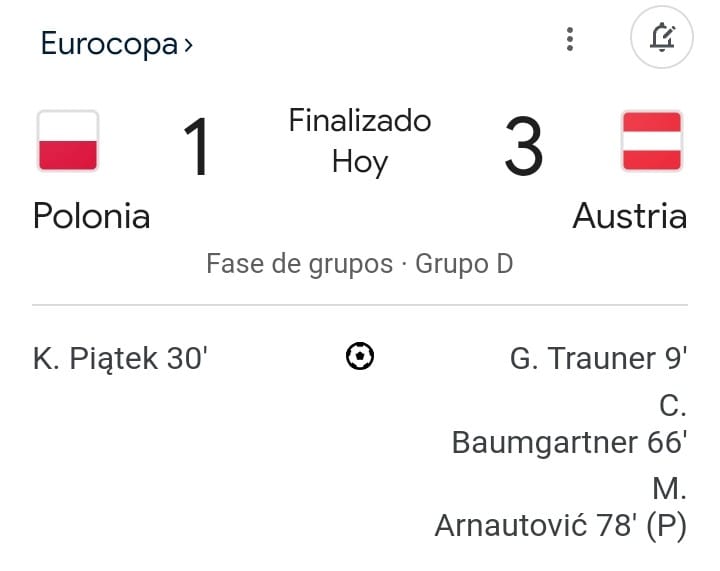
Task: Open the Eurocopa competition link
Action: [117, 44]
